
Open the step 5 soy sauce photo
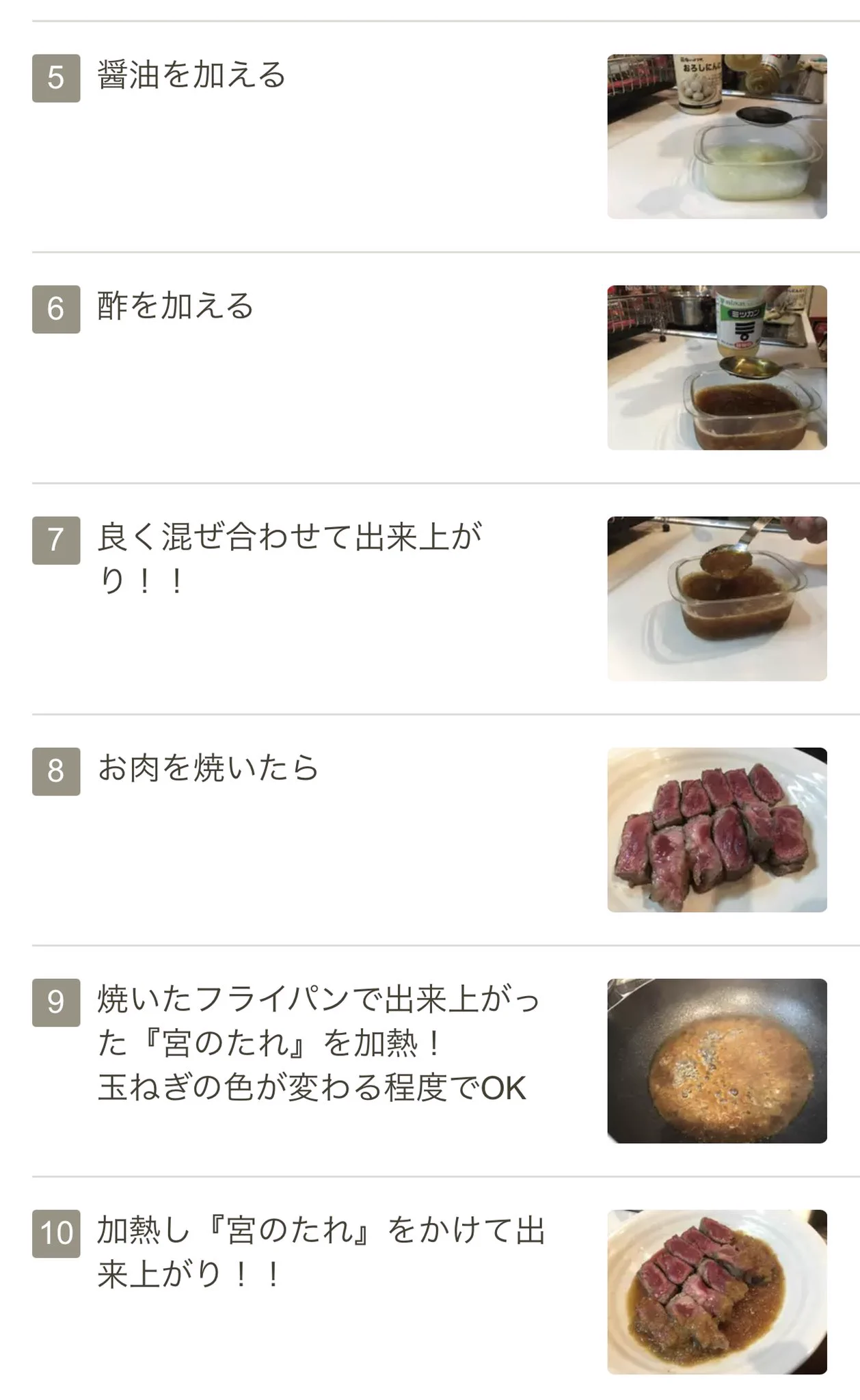click(717, 137)
